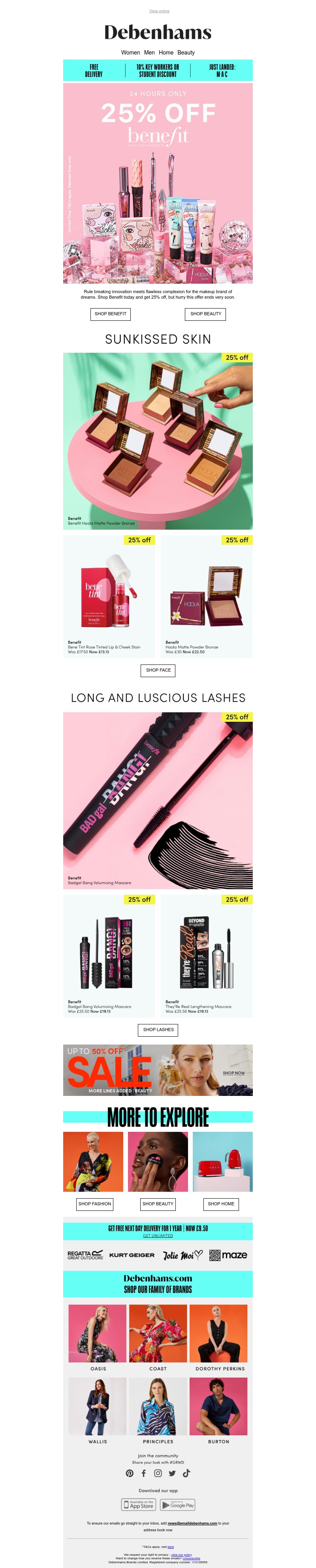Image resolution: width=316 pixels, height=1568 pixels.
Task: Tap the SHOP BENEFIT button
Action: point(110,313)
